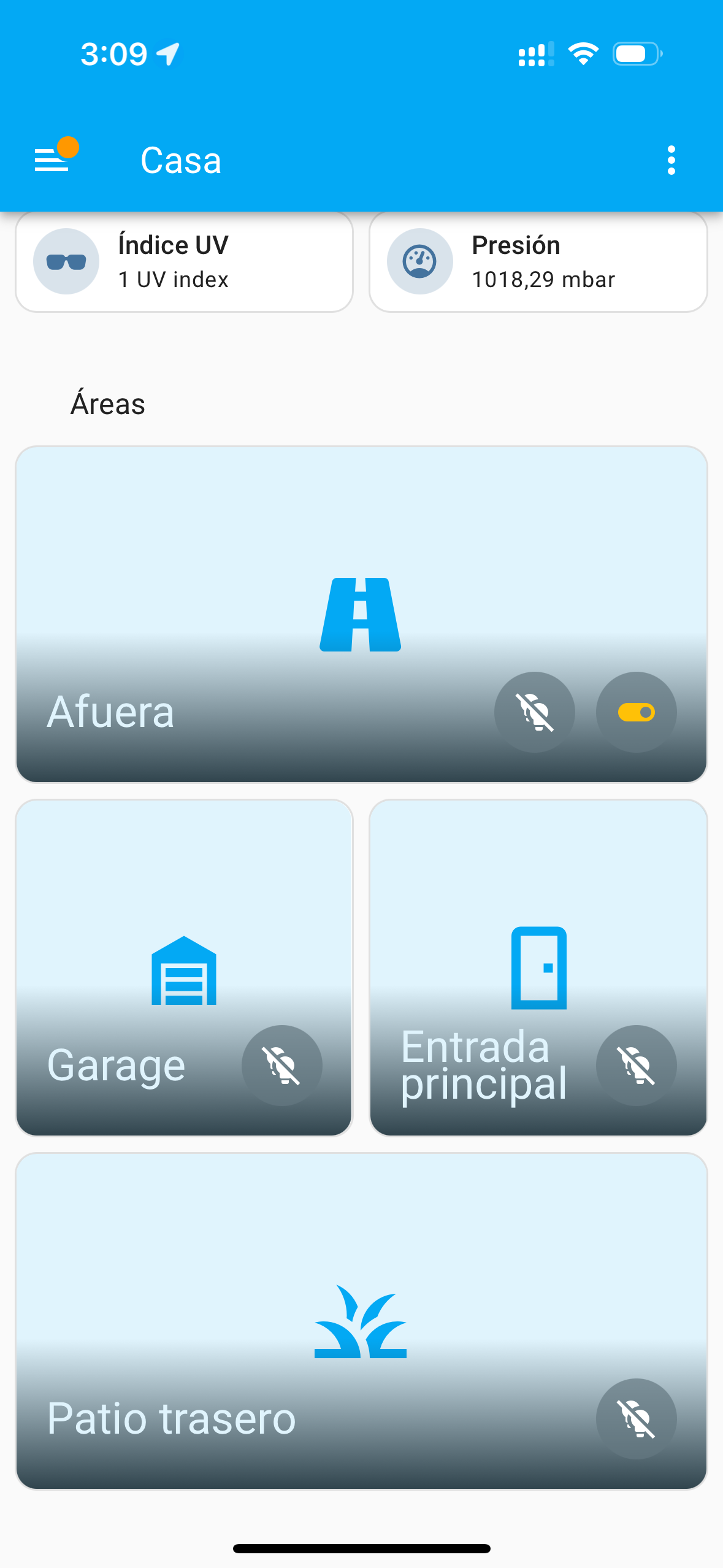Viewport: 723px width, 1568px height.
Task: Click the pressure gauge icon on Presión card
Action: point(420,261)
